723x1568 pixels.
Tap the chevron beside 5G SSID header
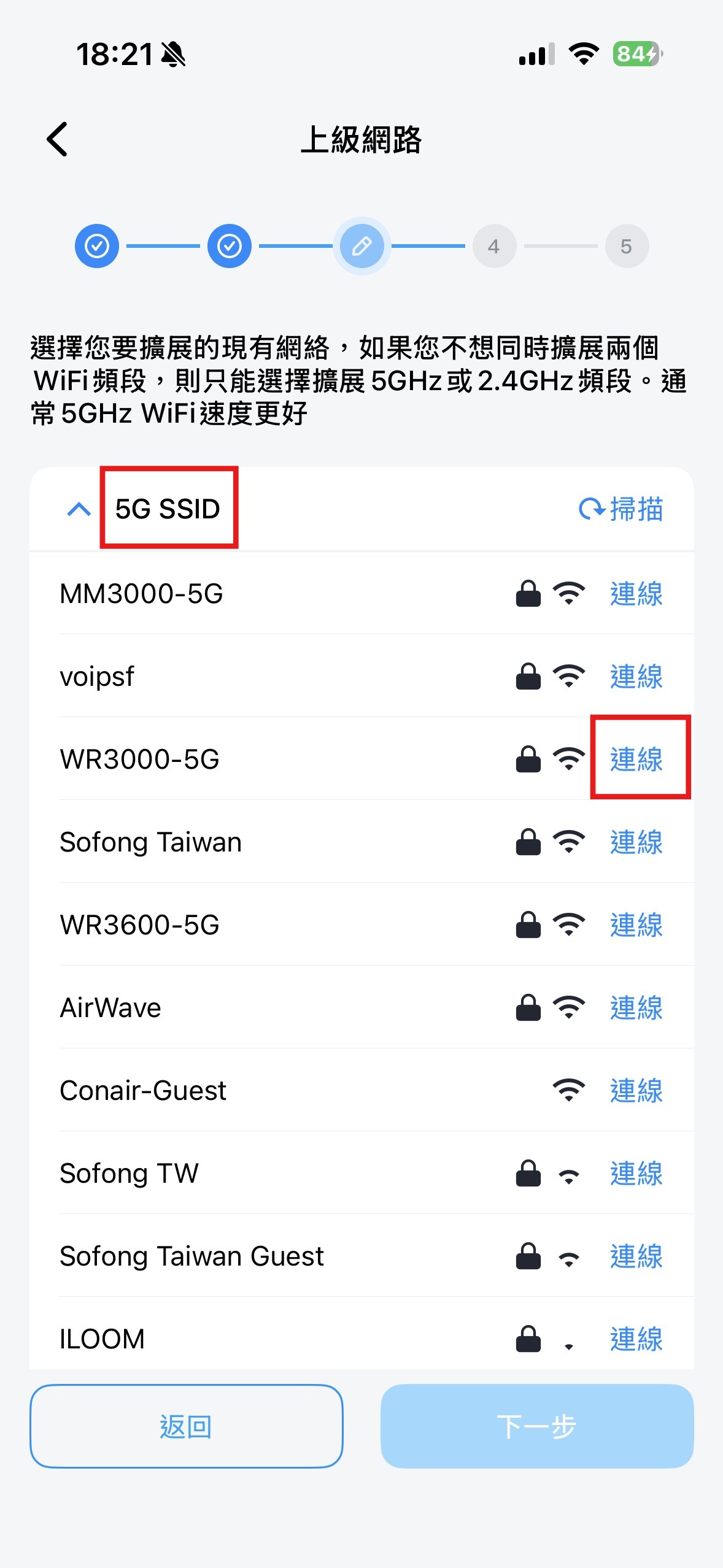click(77, 509)
